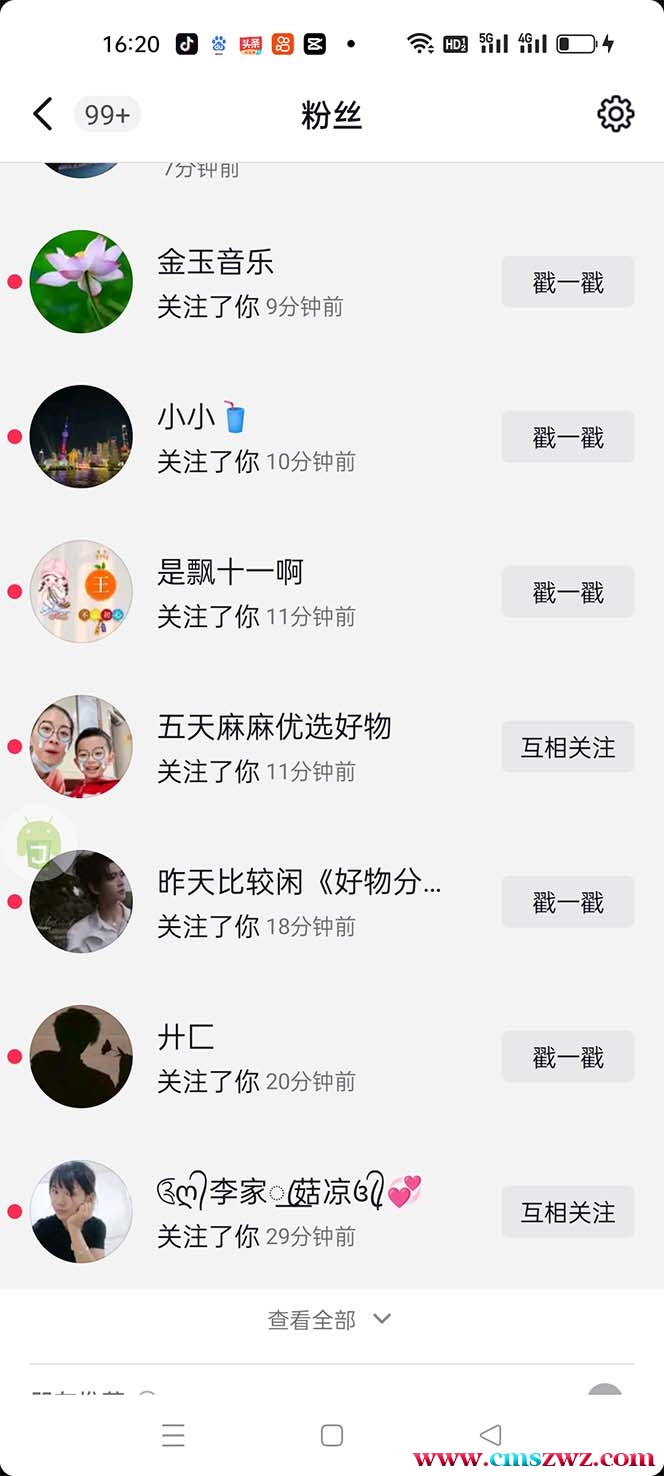664x1476 pixels.
Task: Go back using the top-left arrow
Action: (42, 114)
